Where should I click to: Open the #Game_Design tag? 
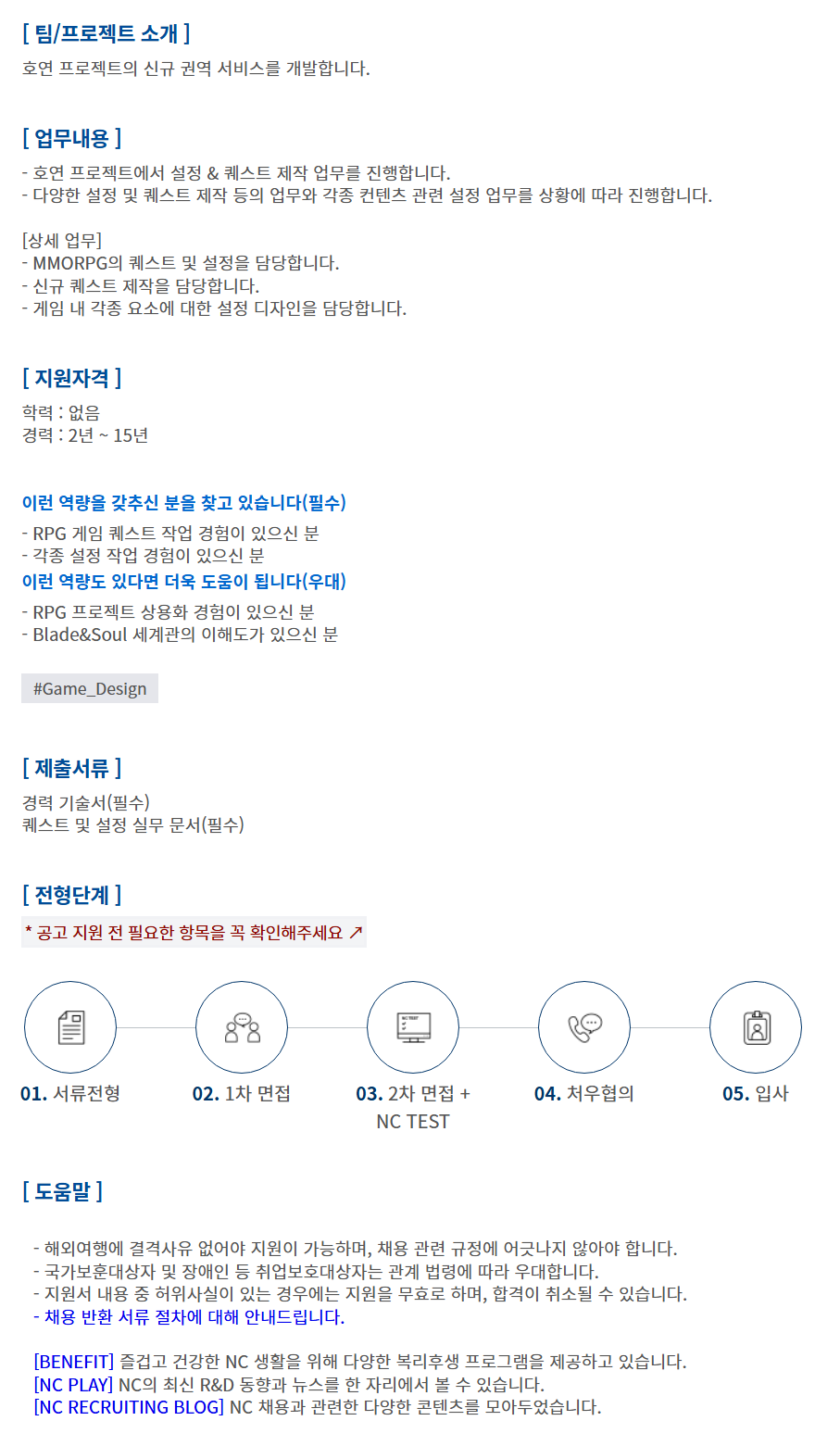pyautogui.click(x=90, y=688)
